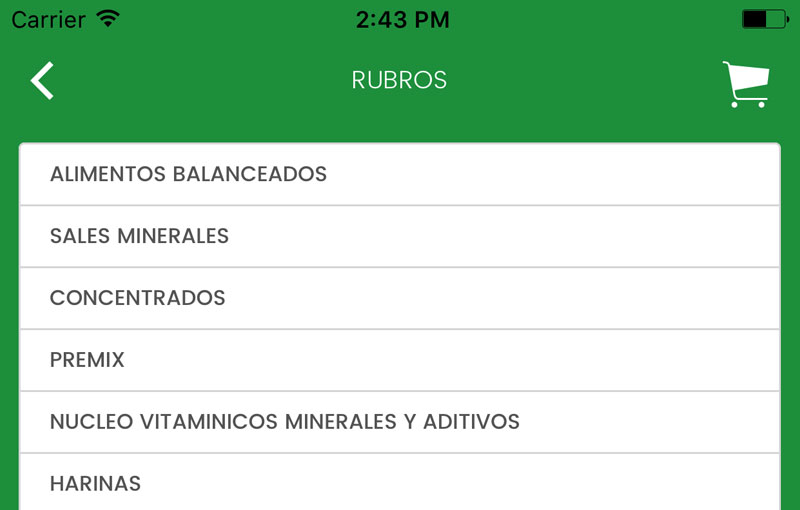Choose the Premix category

tap(399, 360)
